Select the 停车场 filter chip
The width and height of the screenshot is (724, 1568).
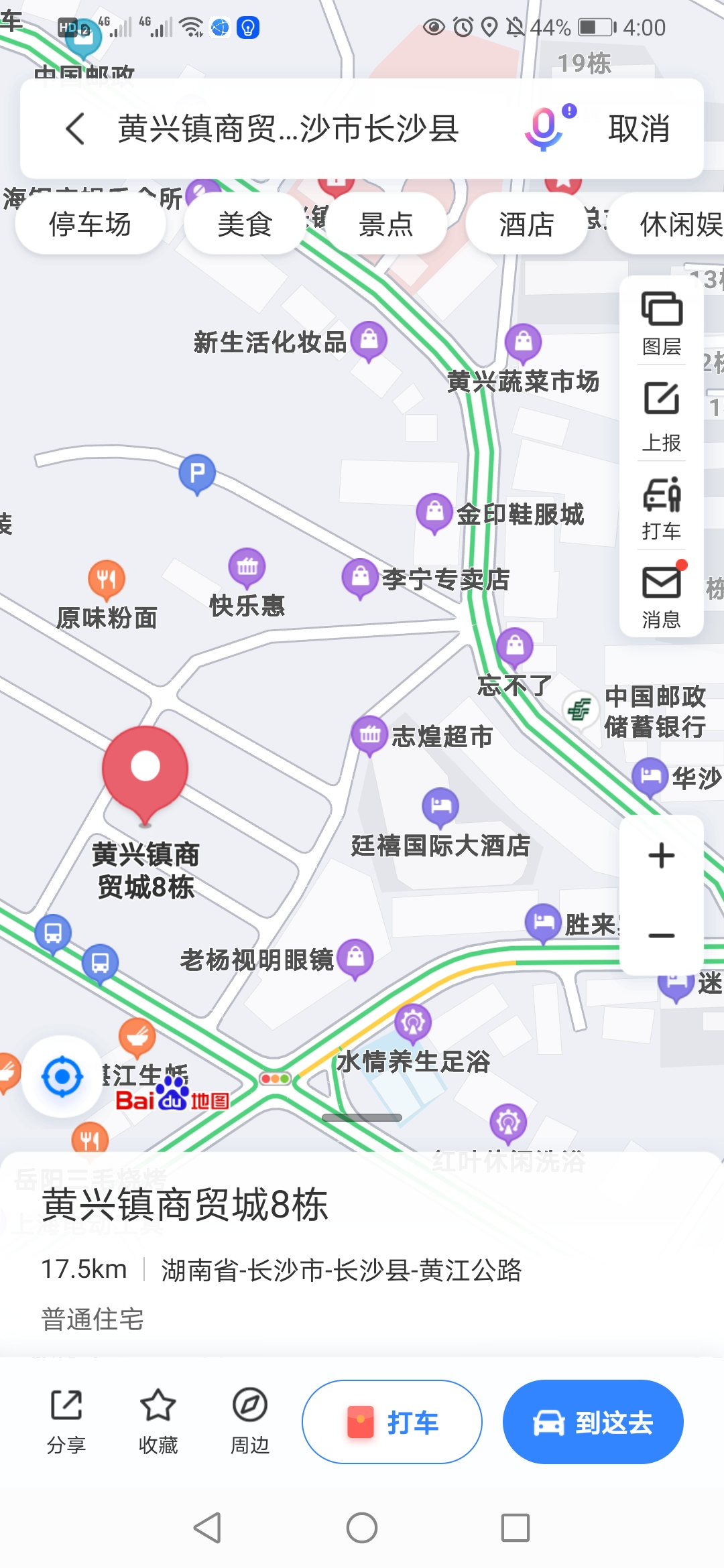90,224
